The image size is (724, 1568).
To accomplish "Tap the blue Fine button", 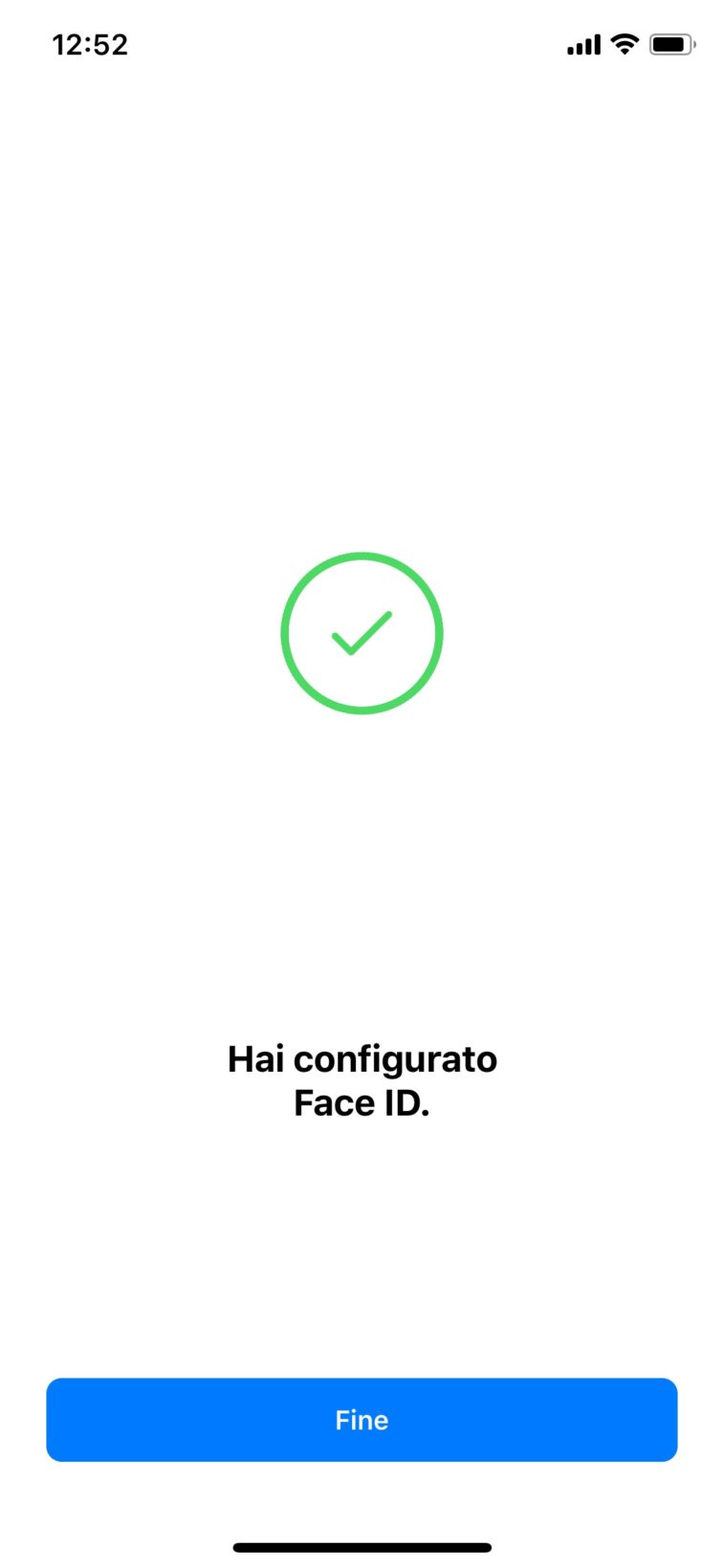I will pos(362,1419).
